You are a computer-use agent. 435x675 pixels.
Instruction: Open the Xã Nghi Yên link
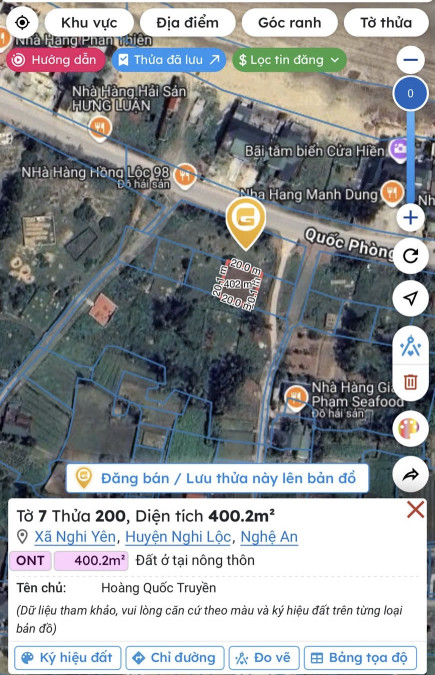(75, 537)
